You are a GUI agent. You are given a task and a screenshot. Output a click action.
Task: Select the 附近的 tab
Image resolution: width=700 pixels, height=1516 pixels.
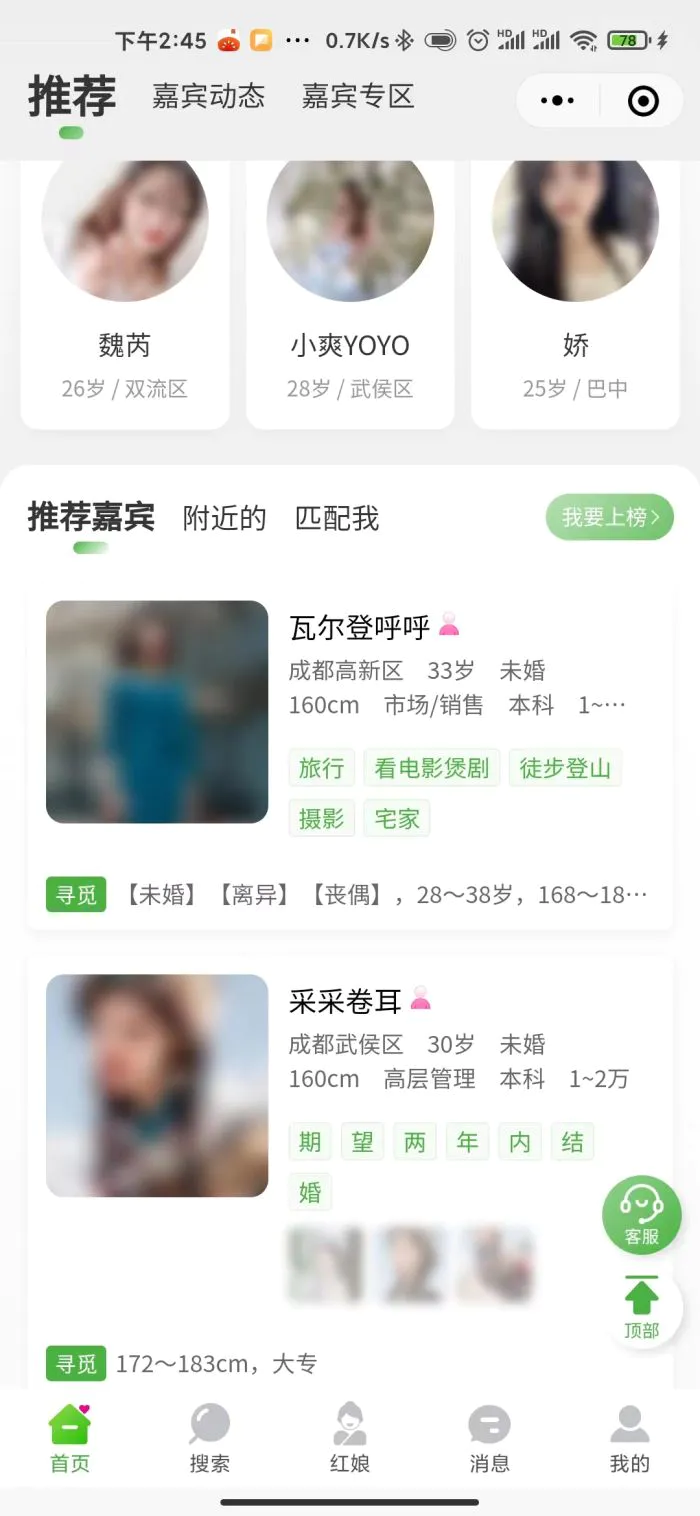[225, 518]
